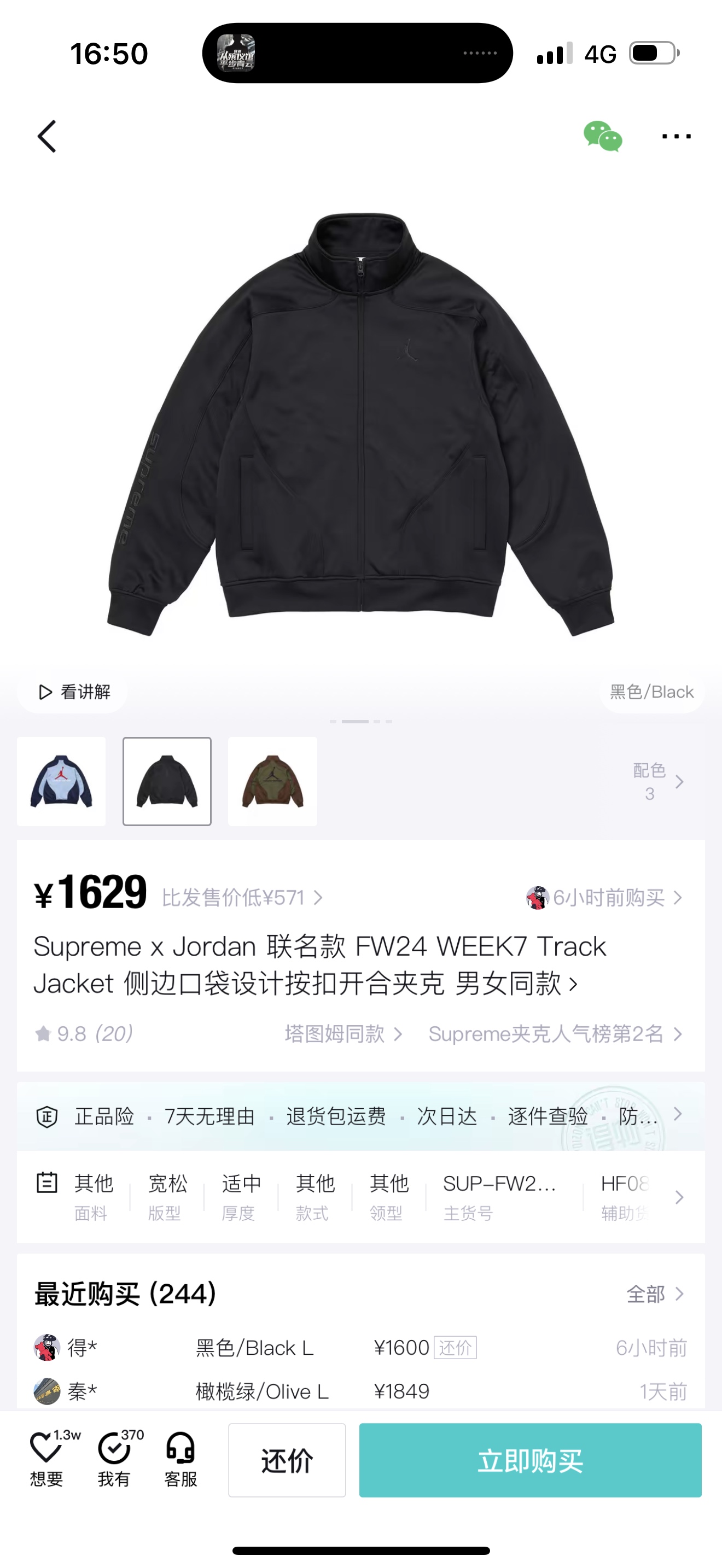Screen dimensions: 722x1568
Task: Open the three-dot overflow menu
Action: (677, 136)
